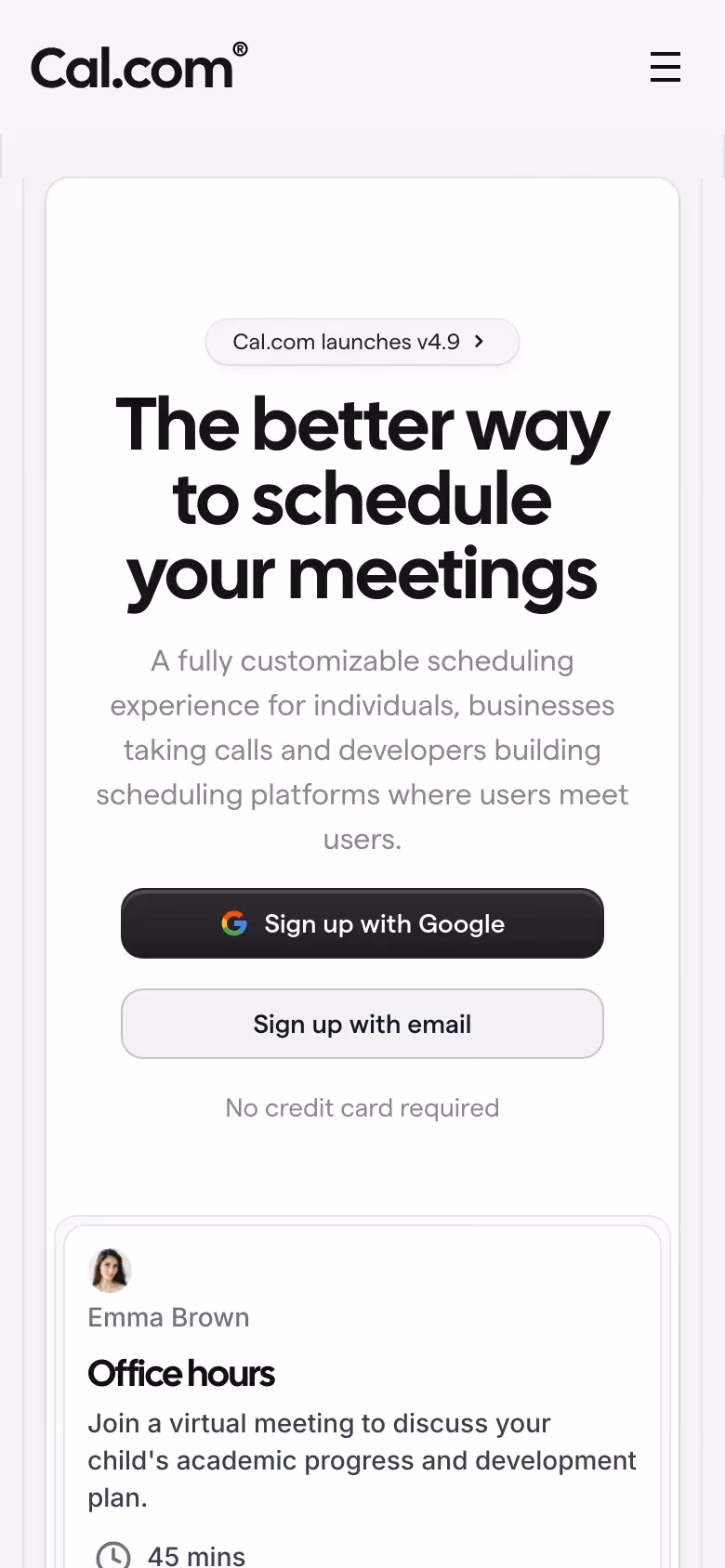Open the hamburger navigation menu
Screen dimensions: 725x1568
(666, 67)
